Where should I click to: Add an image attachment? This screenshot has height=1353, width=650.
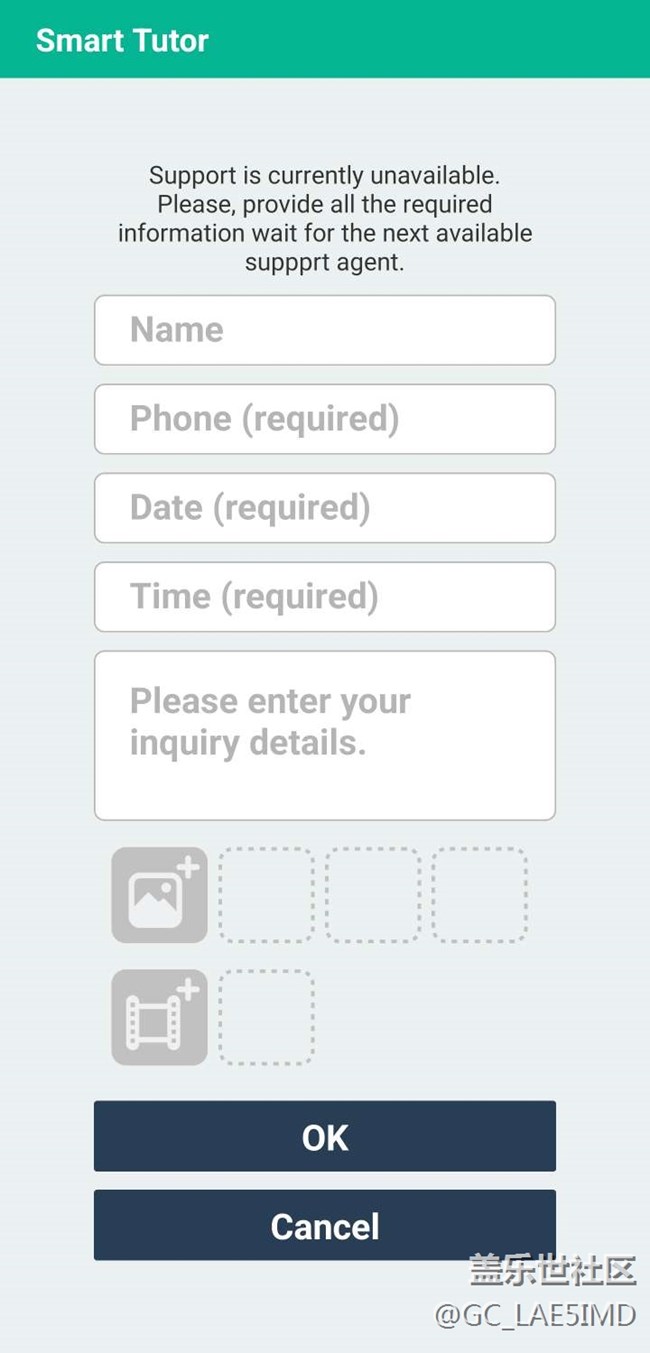coord(159,895)
